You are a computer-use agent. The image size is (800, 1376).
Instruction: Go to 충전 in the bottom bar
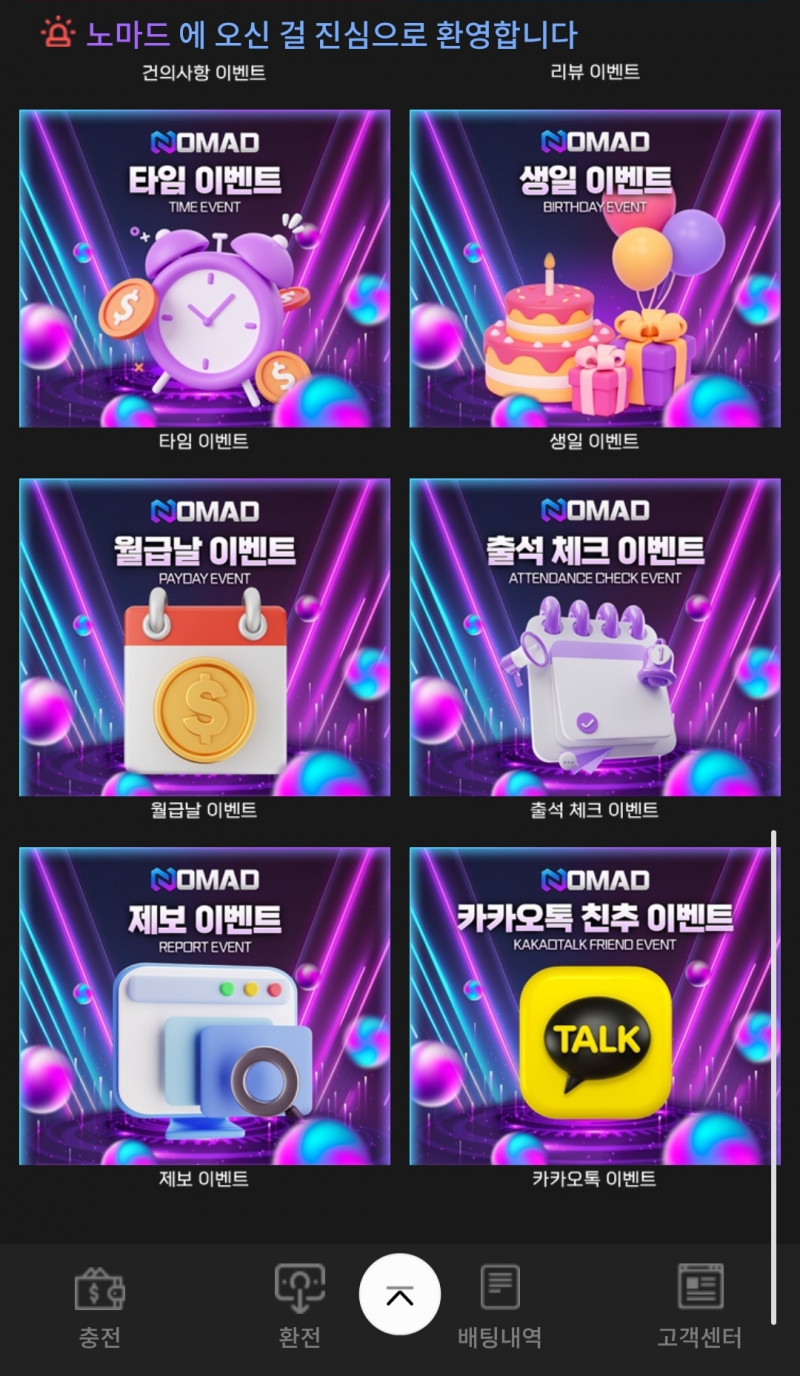[100, 1305]
